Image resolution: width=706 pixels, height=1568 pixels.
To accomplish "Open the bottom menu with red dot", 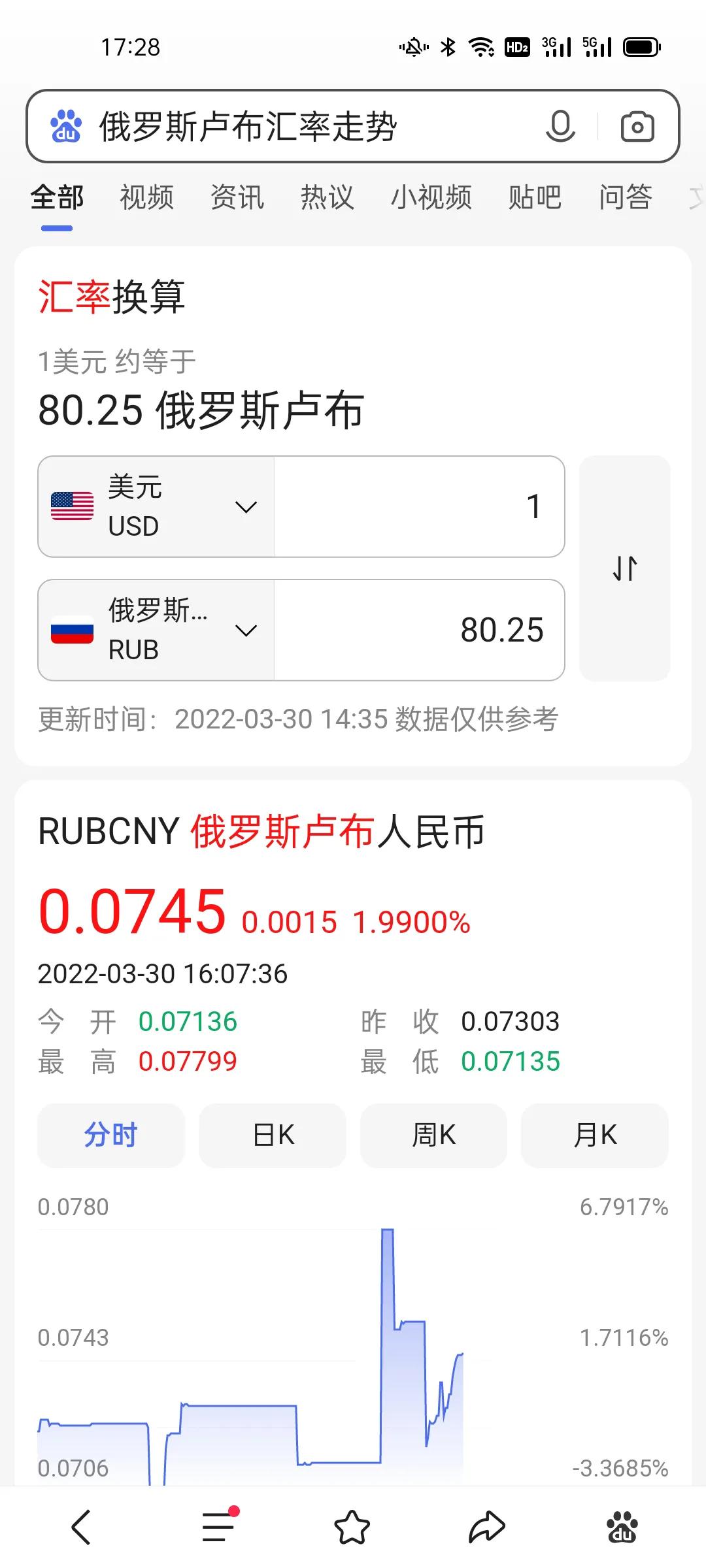I will tap(218, 1527).
